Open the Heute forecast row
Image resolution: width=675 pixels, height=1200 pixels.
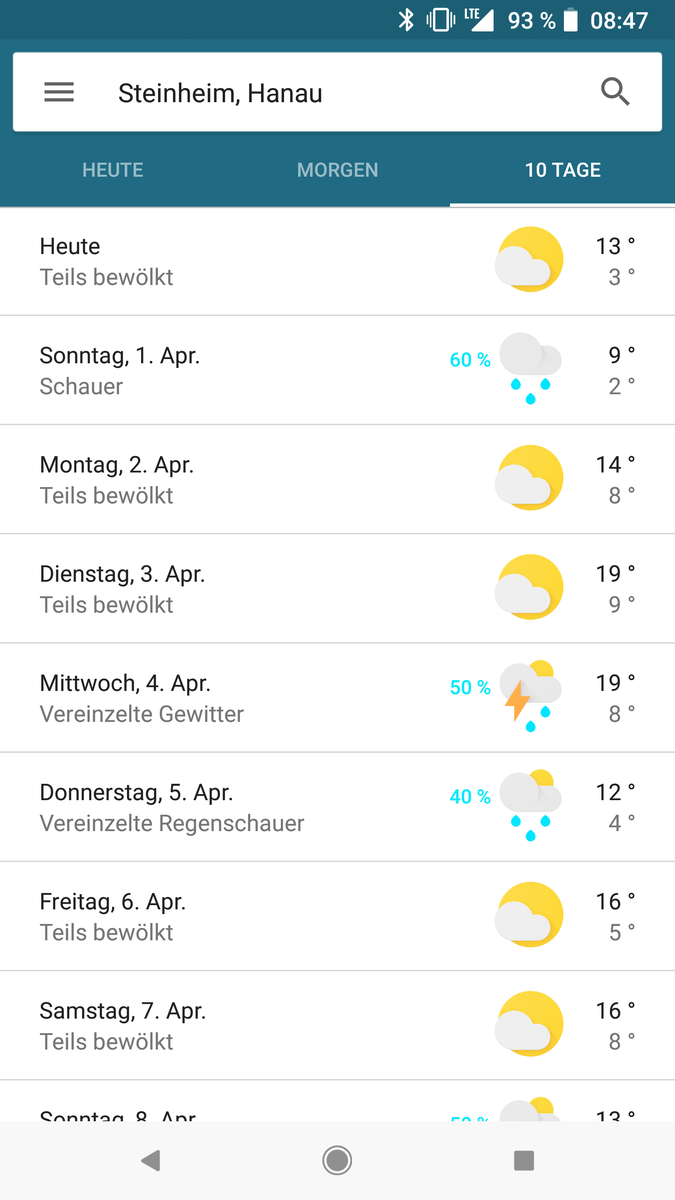(337, 261)
